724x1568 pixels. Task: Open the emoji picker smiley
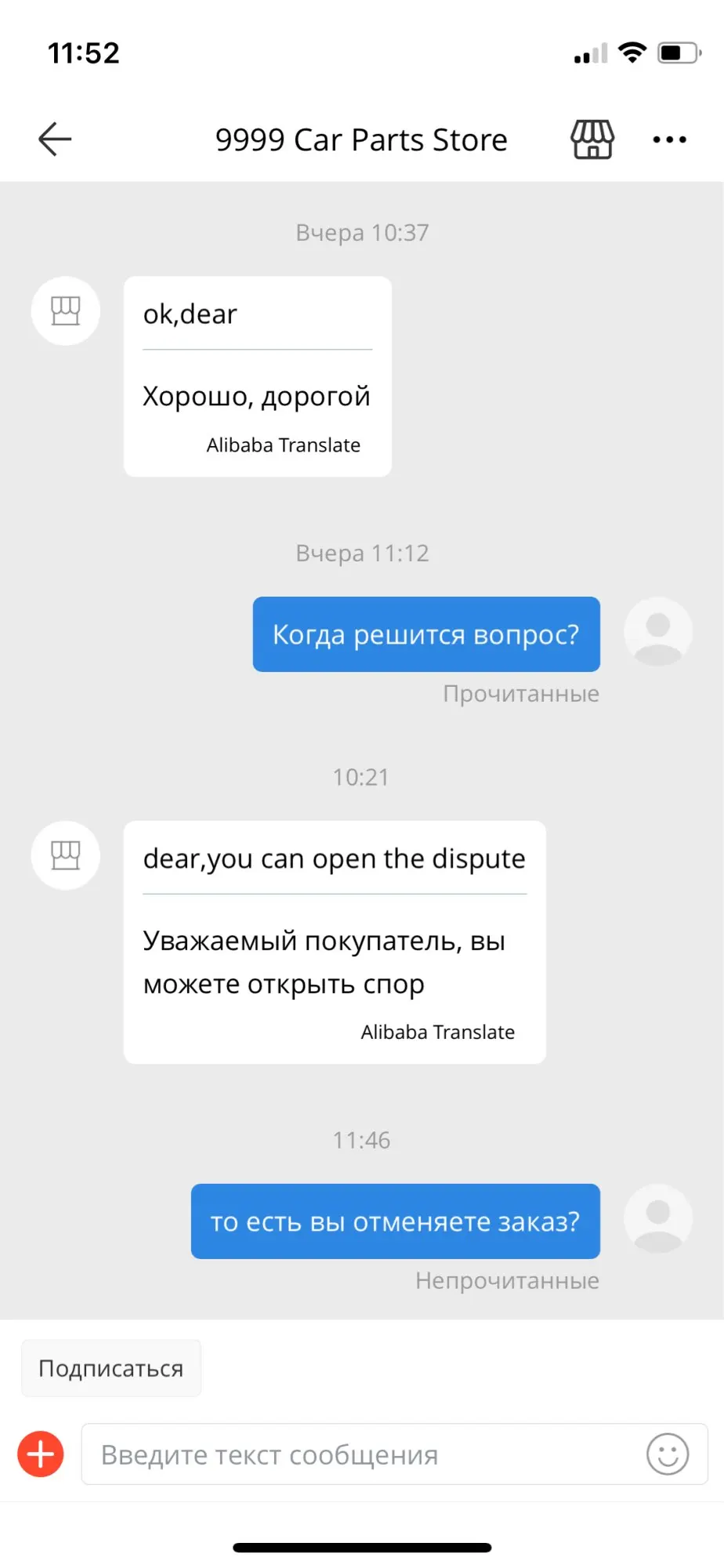tap(668, 1454)
